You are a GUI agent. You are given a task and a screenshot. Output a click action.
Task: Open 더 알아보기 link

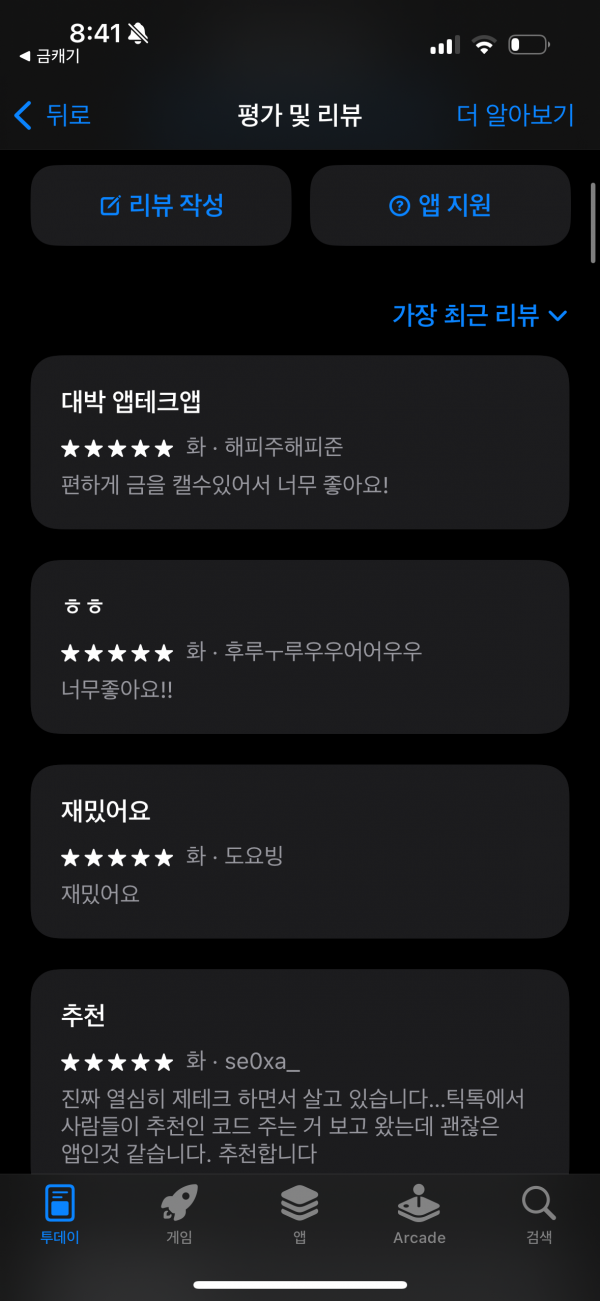point(515,115)
